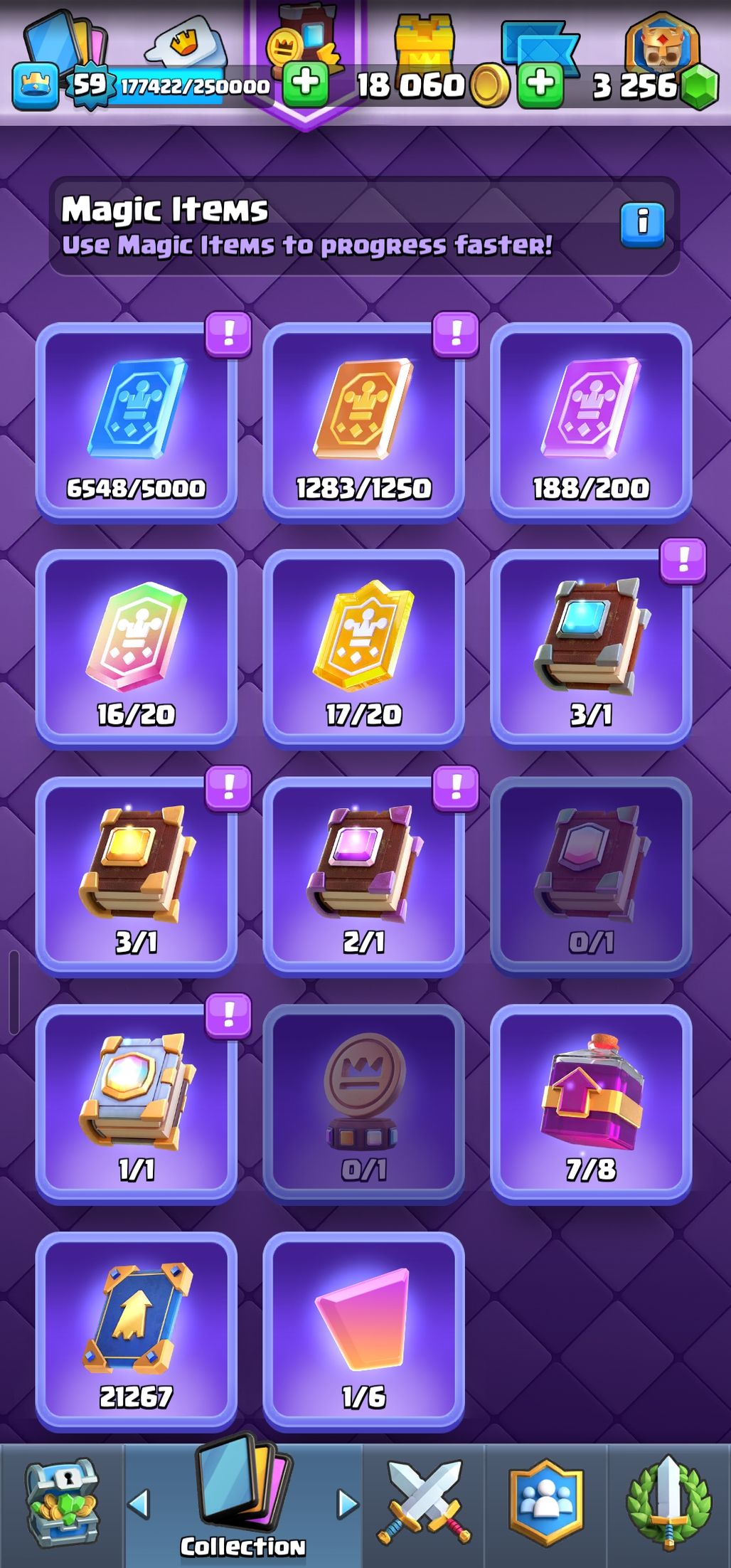The image size is (731, 1568).
Task: Switch to the Shop chest tab
Action: click(x=62, y=1504)
